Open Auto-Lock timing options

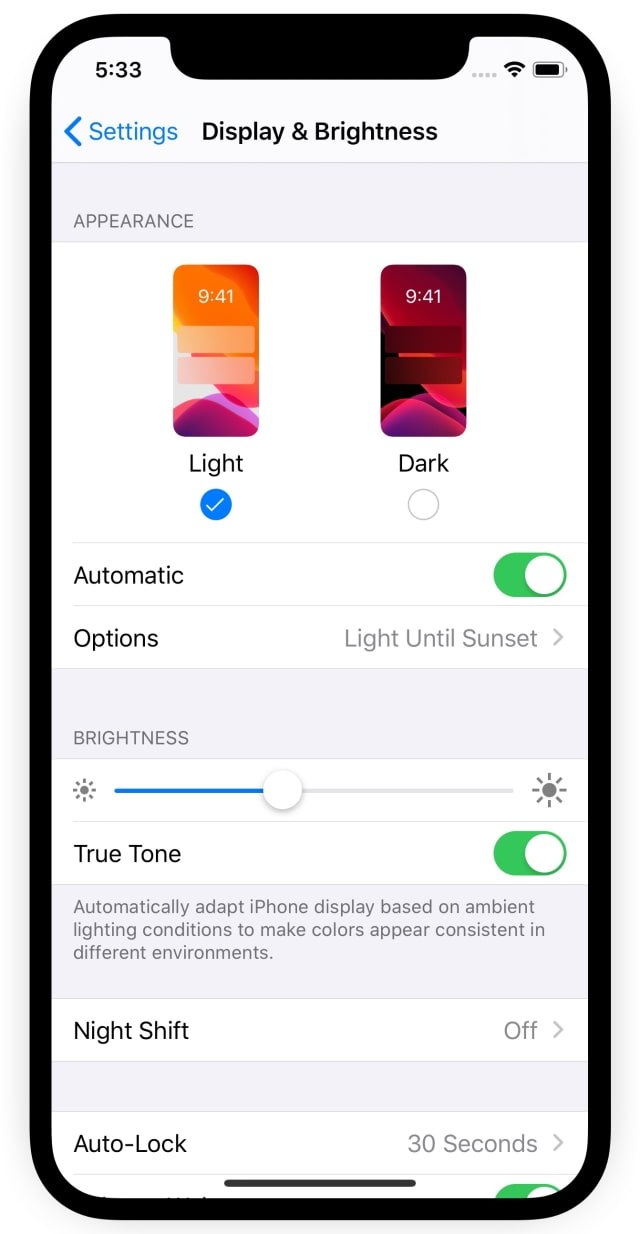[320, 1143]
